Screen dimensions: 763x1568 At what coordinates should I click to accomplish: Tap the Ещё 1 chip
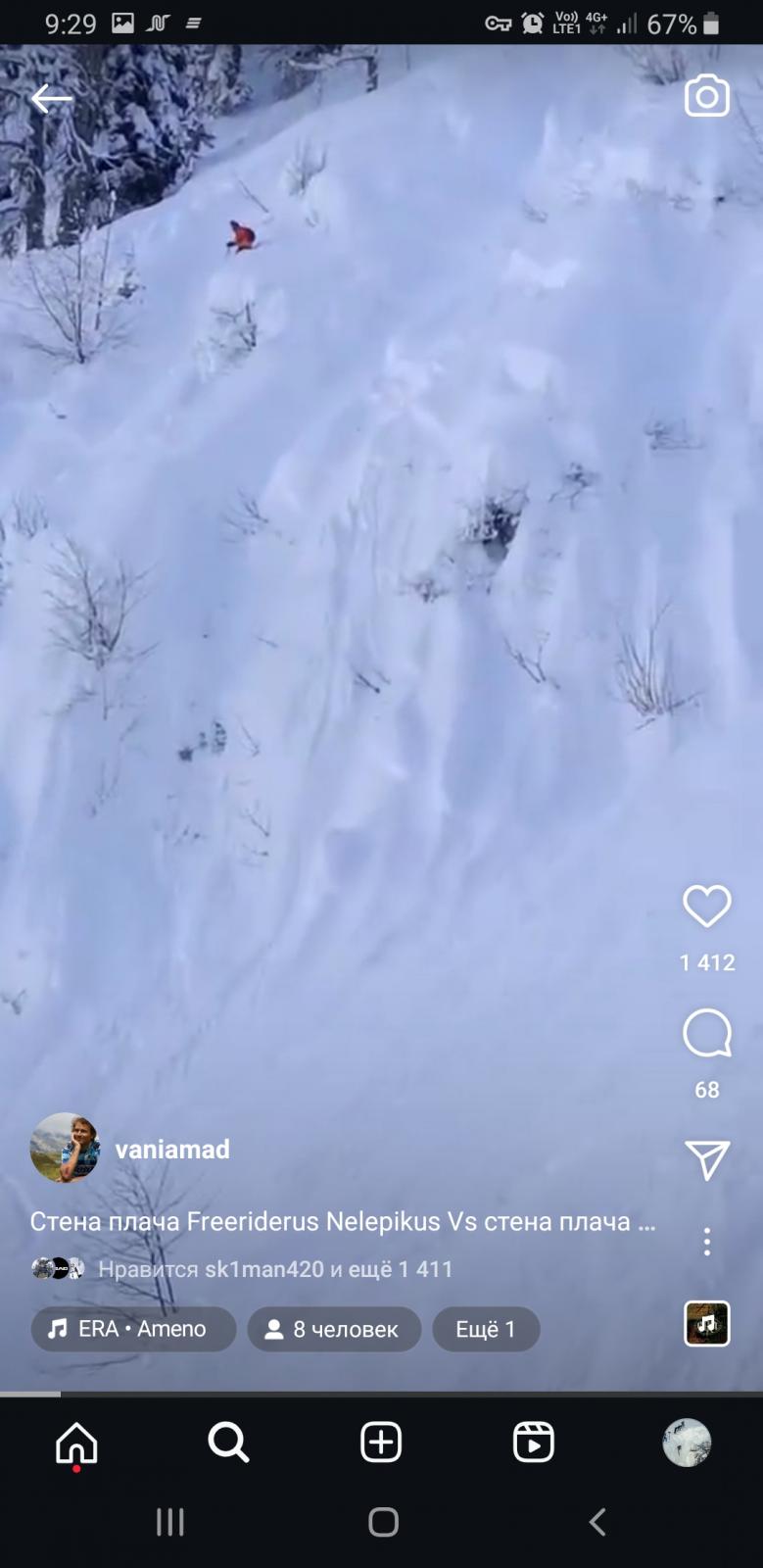click(486, 1329)
